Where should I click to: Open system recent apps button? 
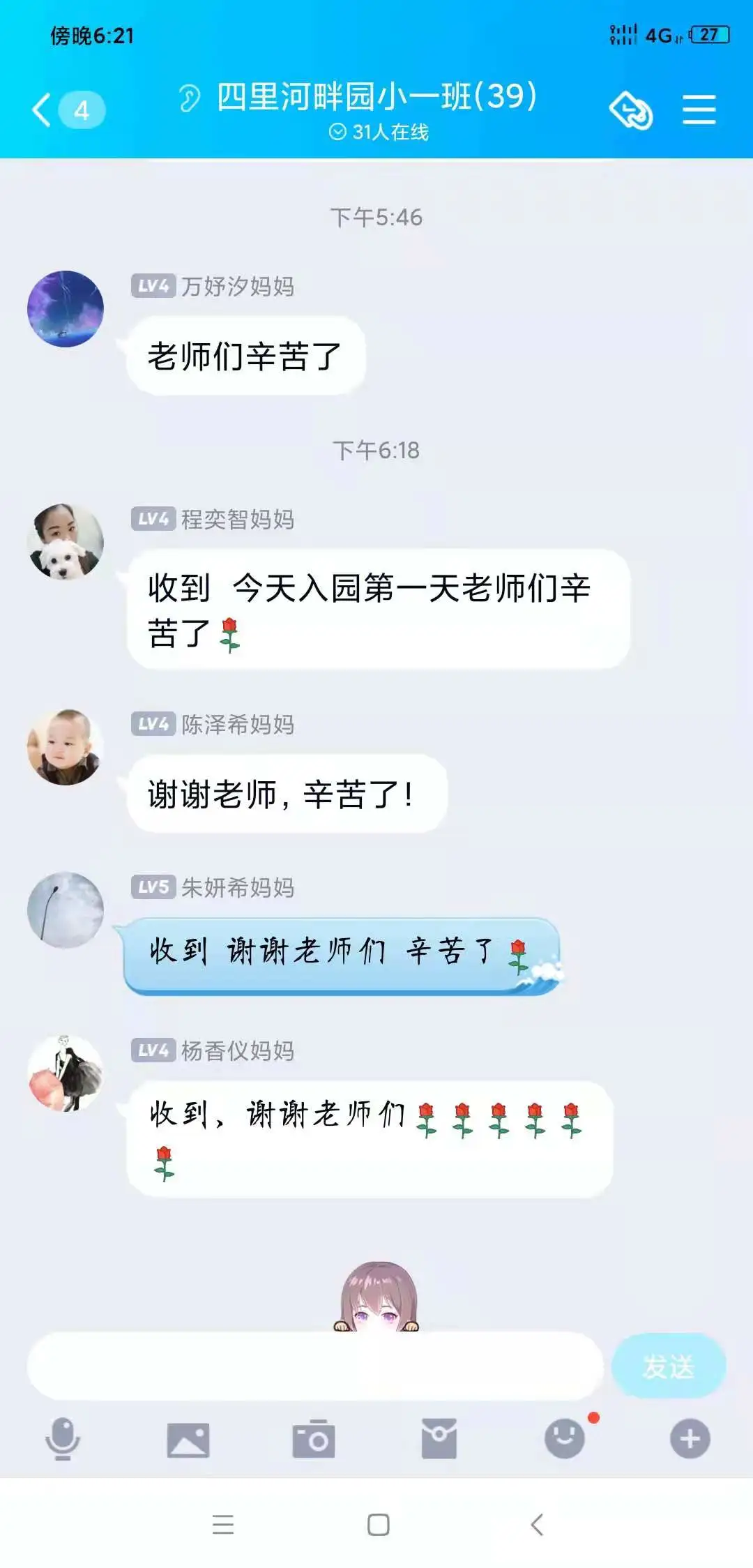click(223, 1525)
